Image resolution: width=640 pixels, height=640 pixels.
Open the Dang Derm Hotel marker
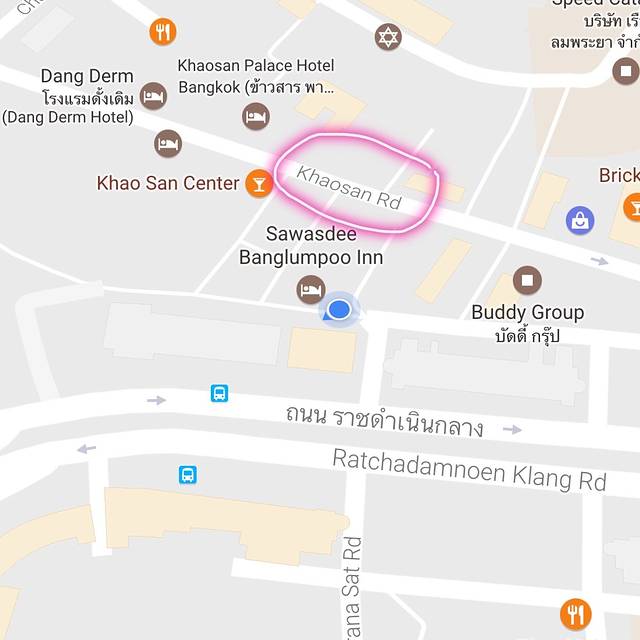[x=153, y=96]
